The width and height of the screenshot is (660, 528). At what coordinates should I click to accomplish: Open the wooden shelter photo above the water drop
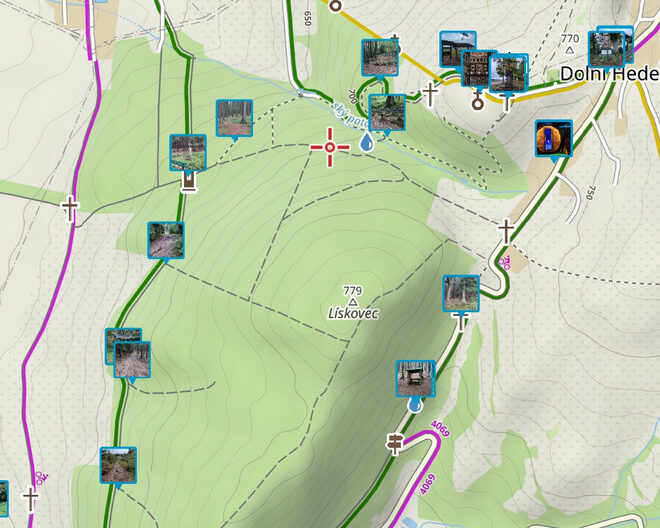415,378
